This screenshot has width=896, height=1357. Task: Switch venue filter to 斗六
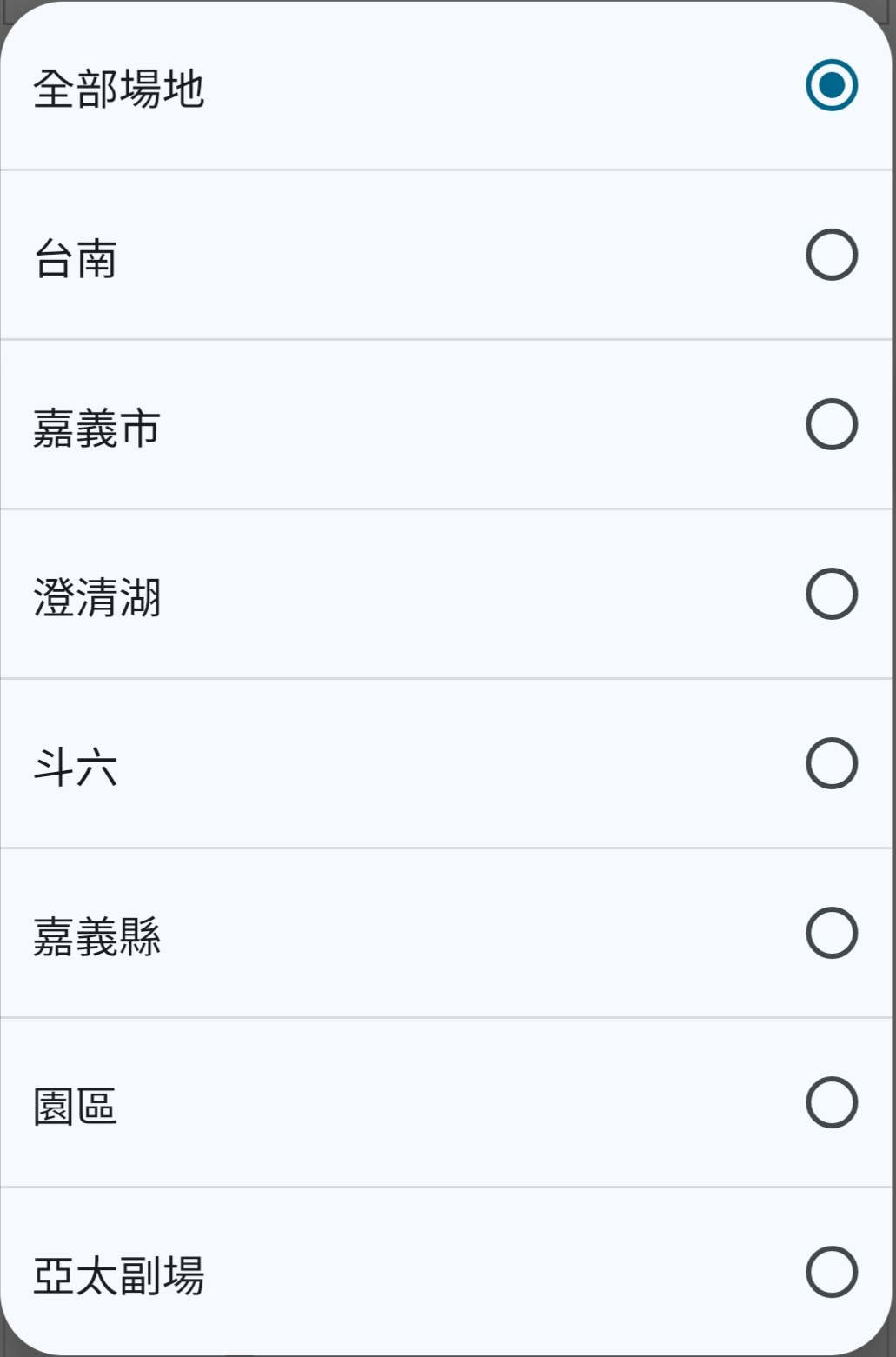pyautogui.click(x=831, y=763)
